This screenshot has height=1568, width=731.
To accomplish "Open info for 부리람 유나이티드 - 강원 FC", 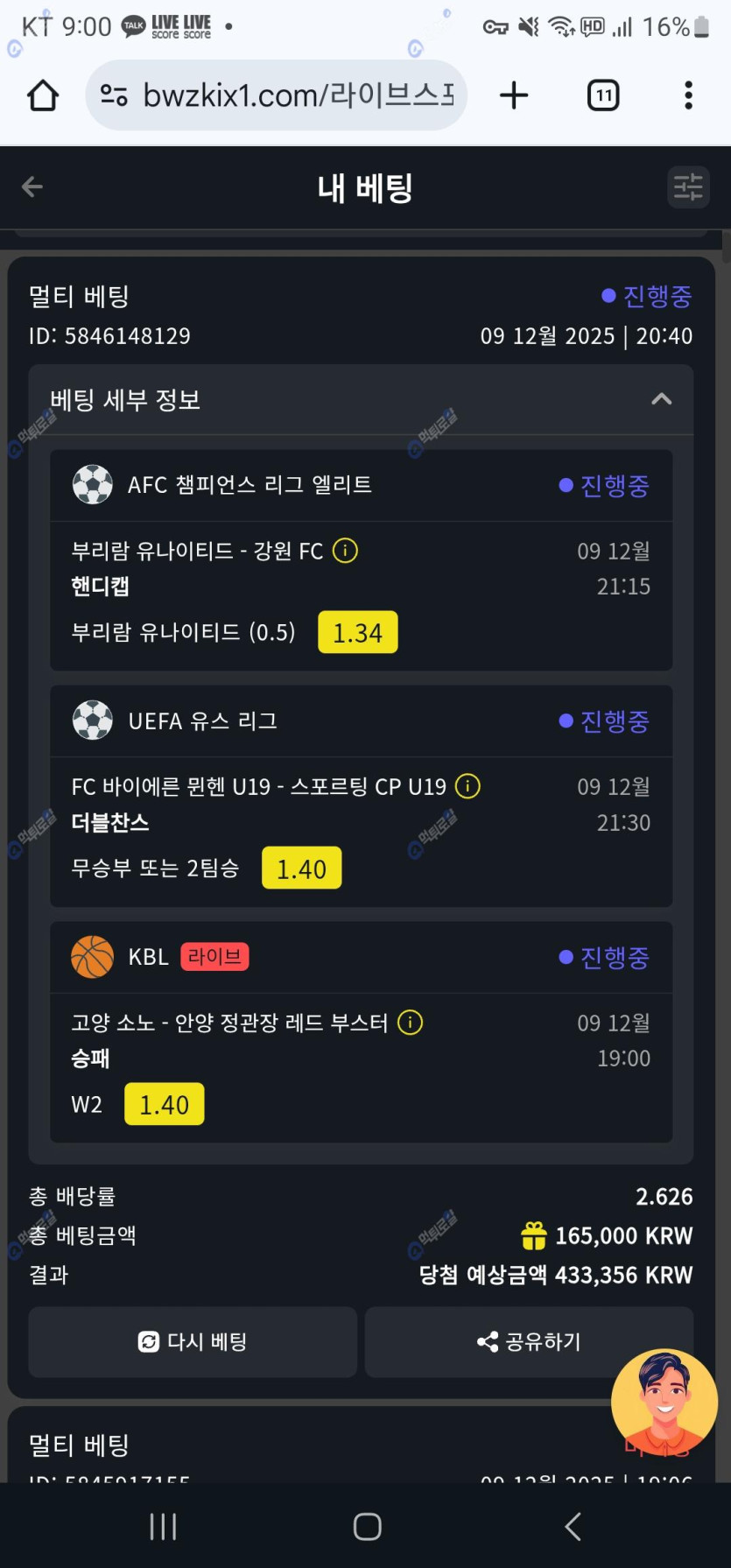I will click(346, 551).
